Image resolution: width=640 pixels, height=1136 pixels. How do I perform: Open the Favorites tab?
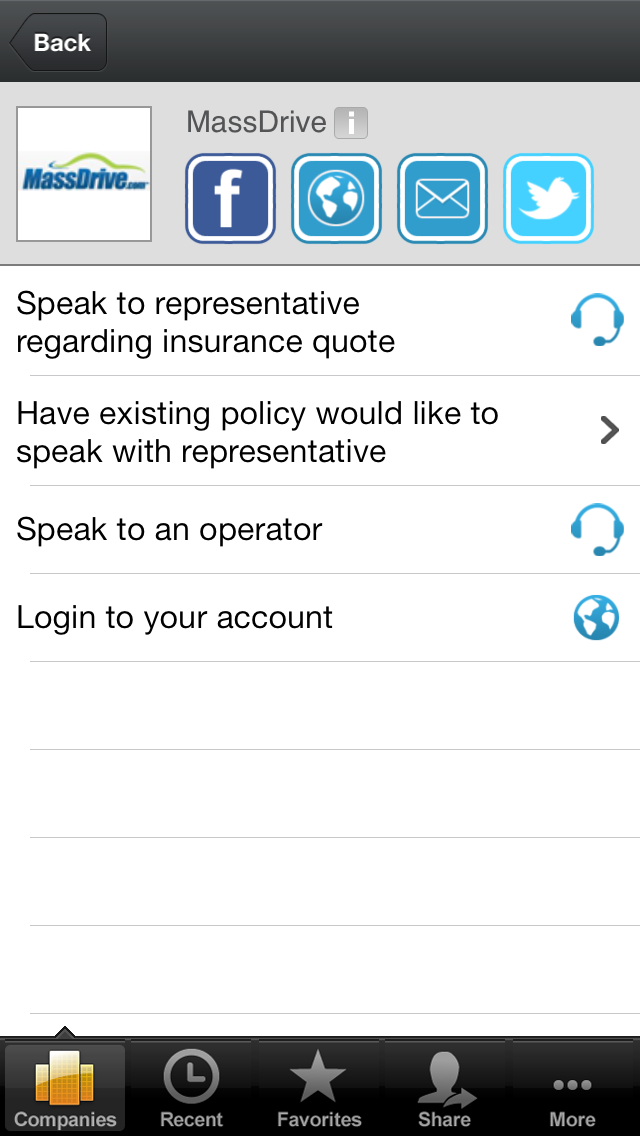click(x=319, y=1090)
